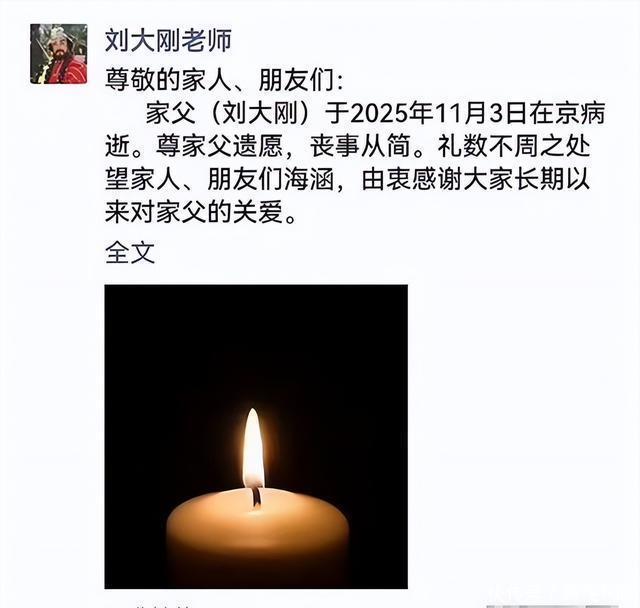Image resolution: width=640 pixels, height=608 pixels.
Task: Expand the post with 全文
Action: tap(130, 251)
